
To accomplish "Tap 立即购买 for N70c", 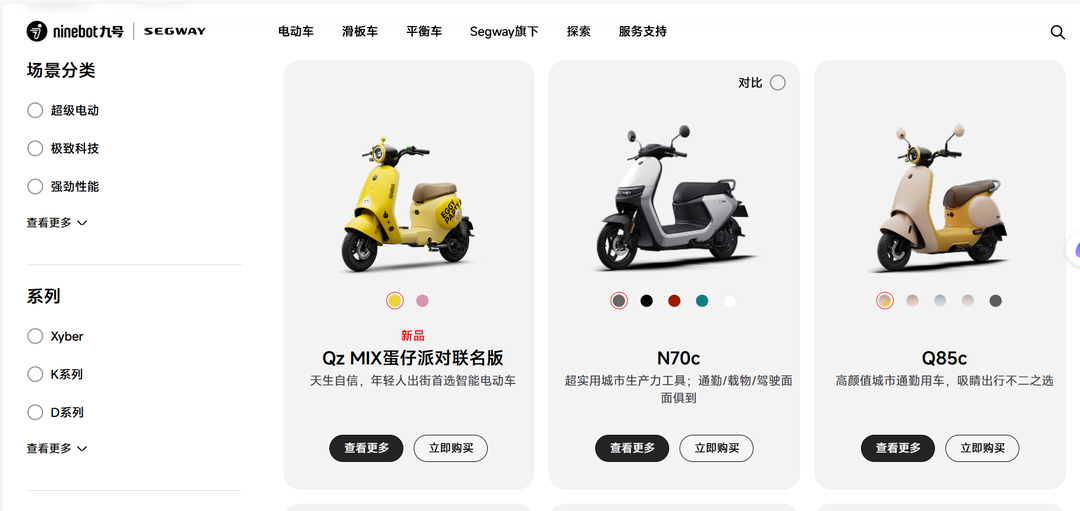I will (x=716, y=448).
